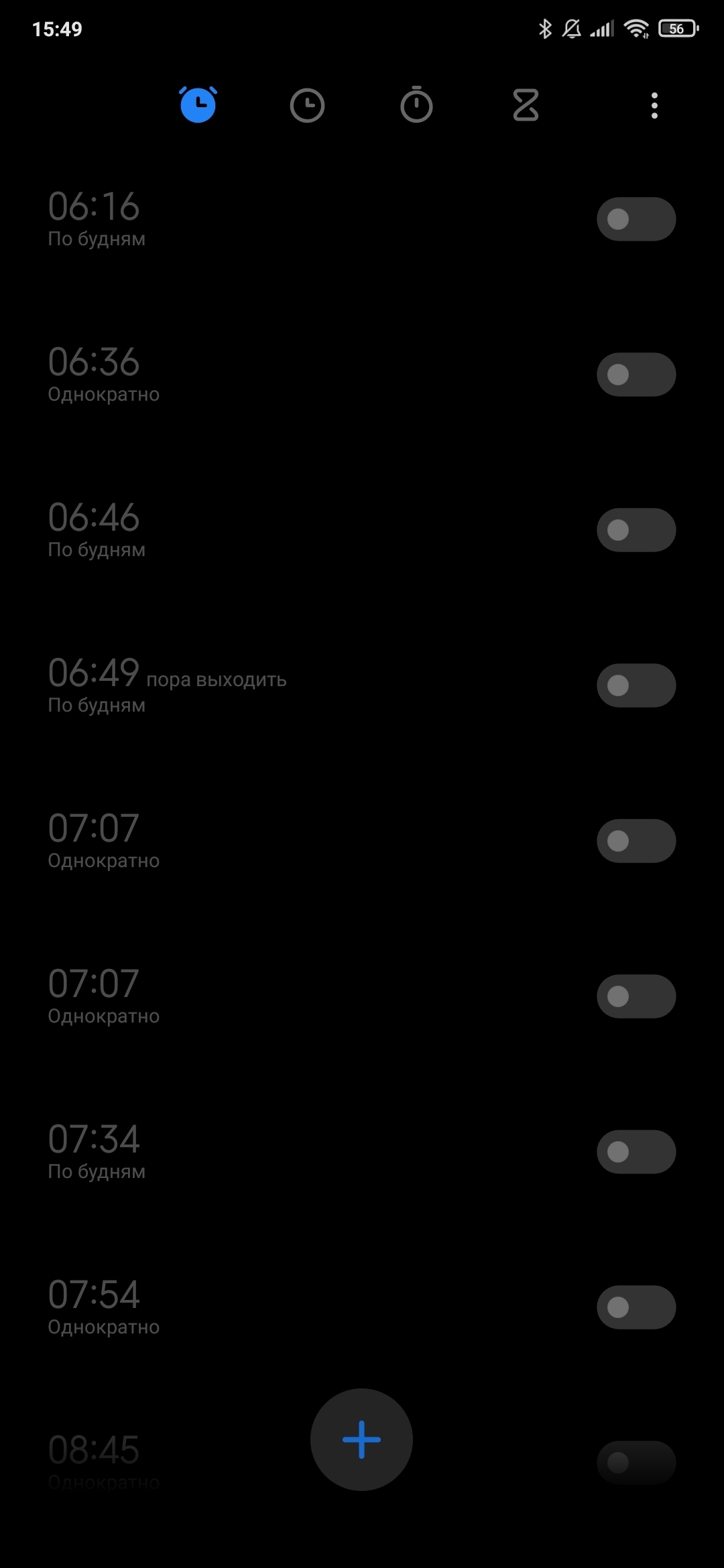
Task: Toggle the 06:46 weekday alarm on
Action: [636, 530]
